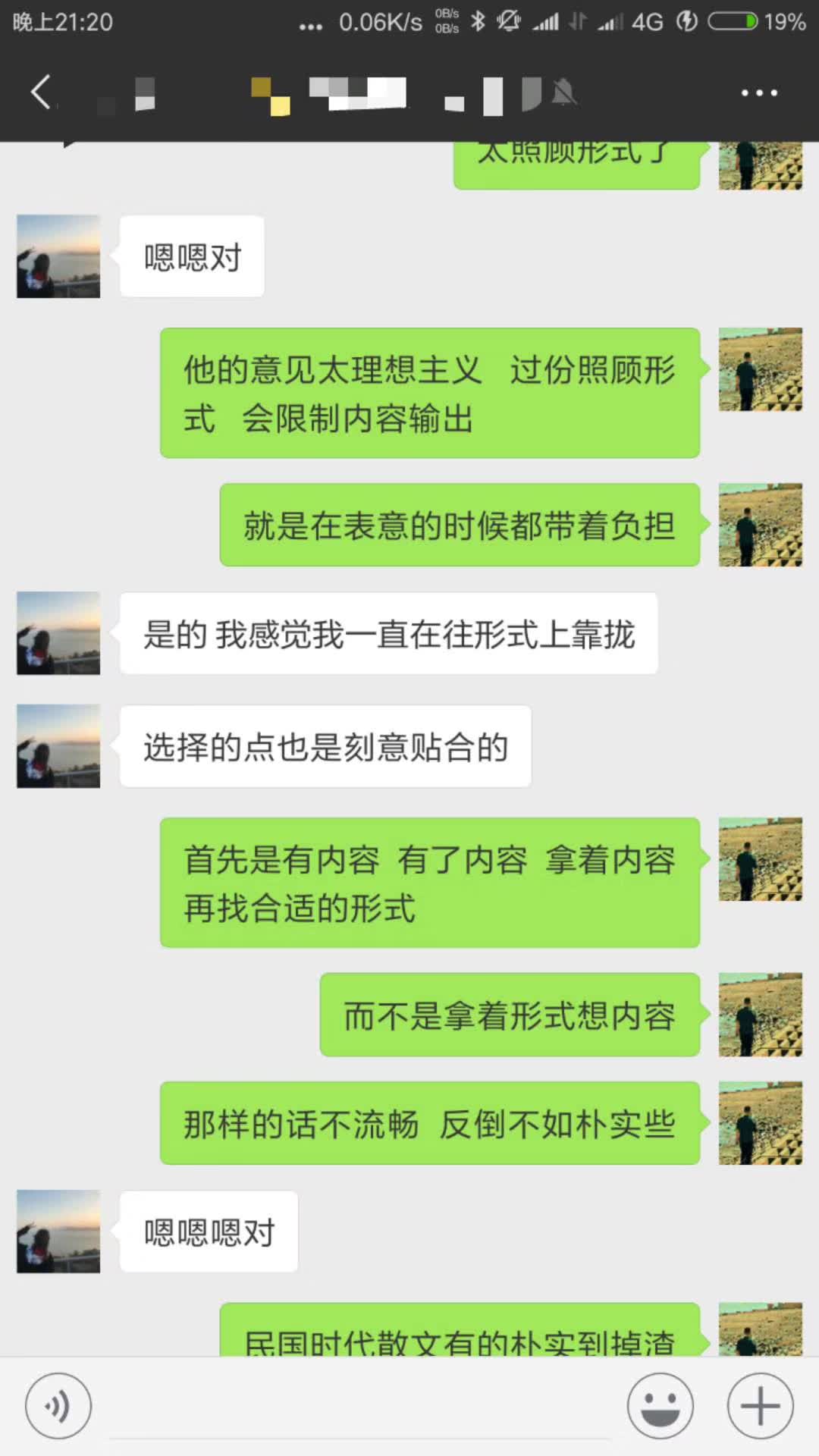Open avatar next to 而不是拿着形式想内容
This screenshot has height=1456, width=819.
[760, 1015]
